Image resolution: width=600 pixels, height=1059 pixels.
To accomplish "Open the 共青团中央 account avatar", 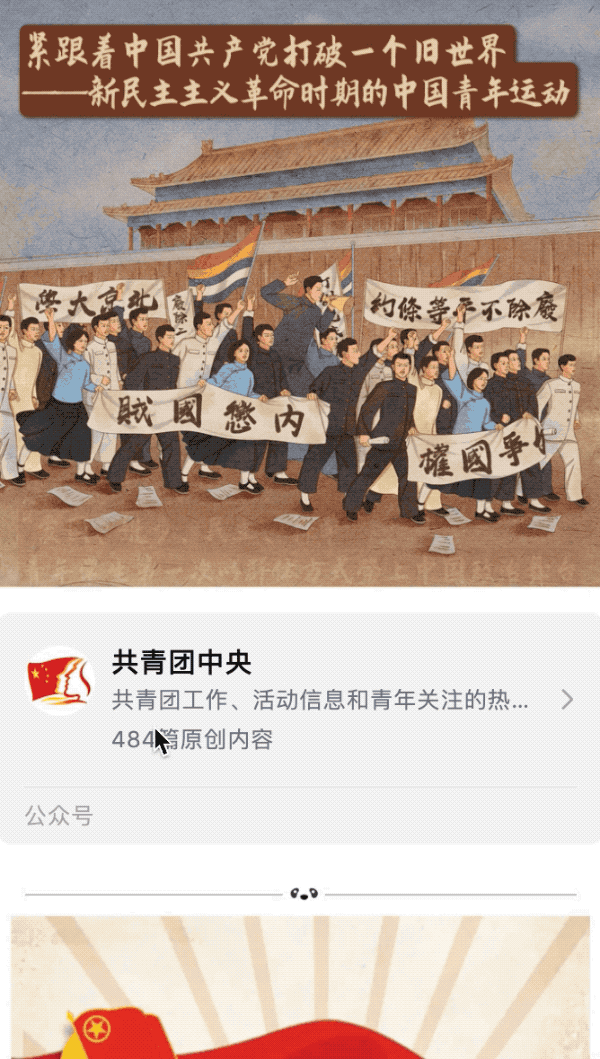I will [x=59, y=681].
